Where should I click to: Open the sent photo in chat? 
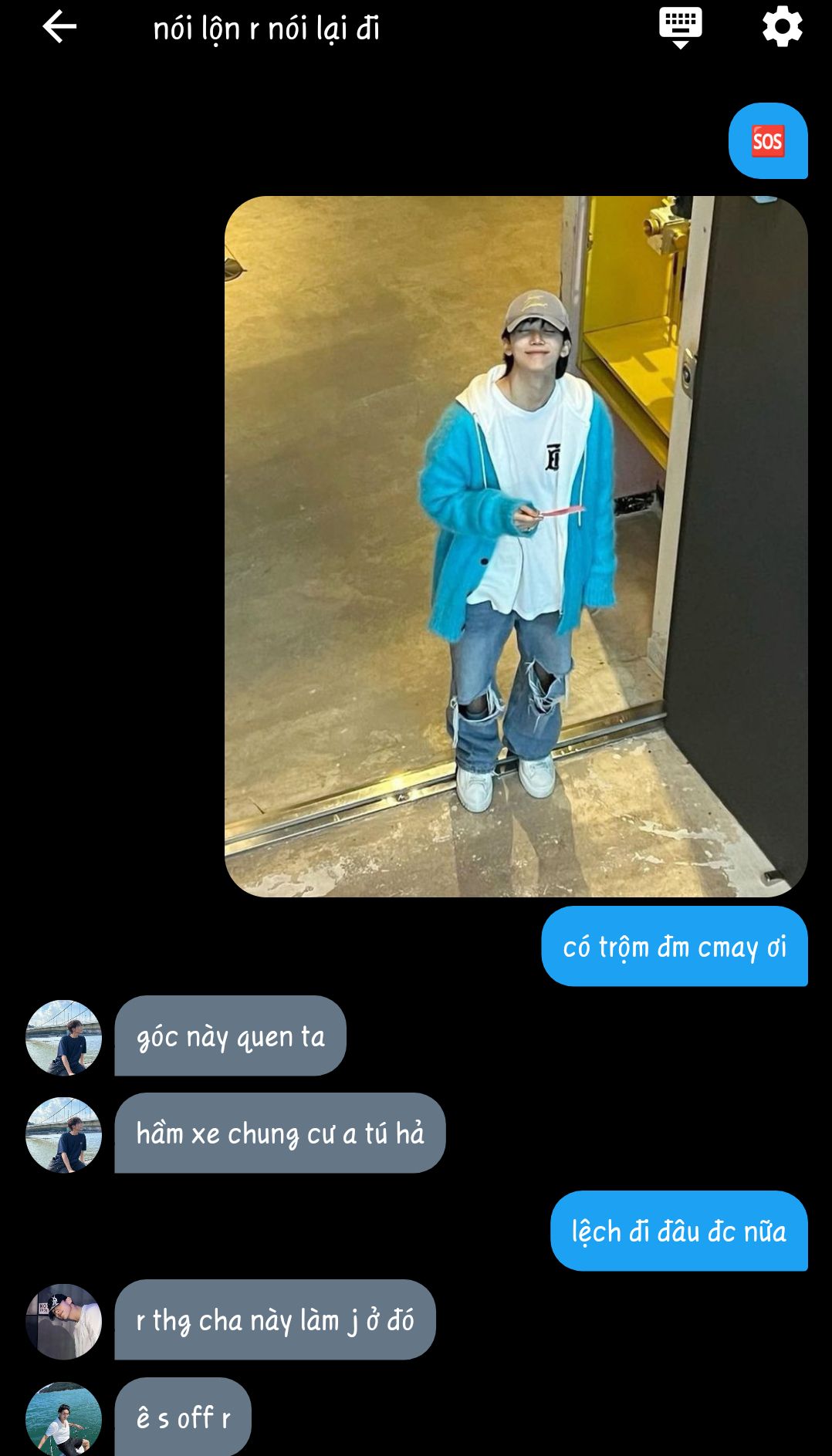516,546
